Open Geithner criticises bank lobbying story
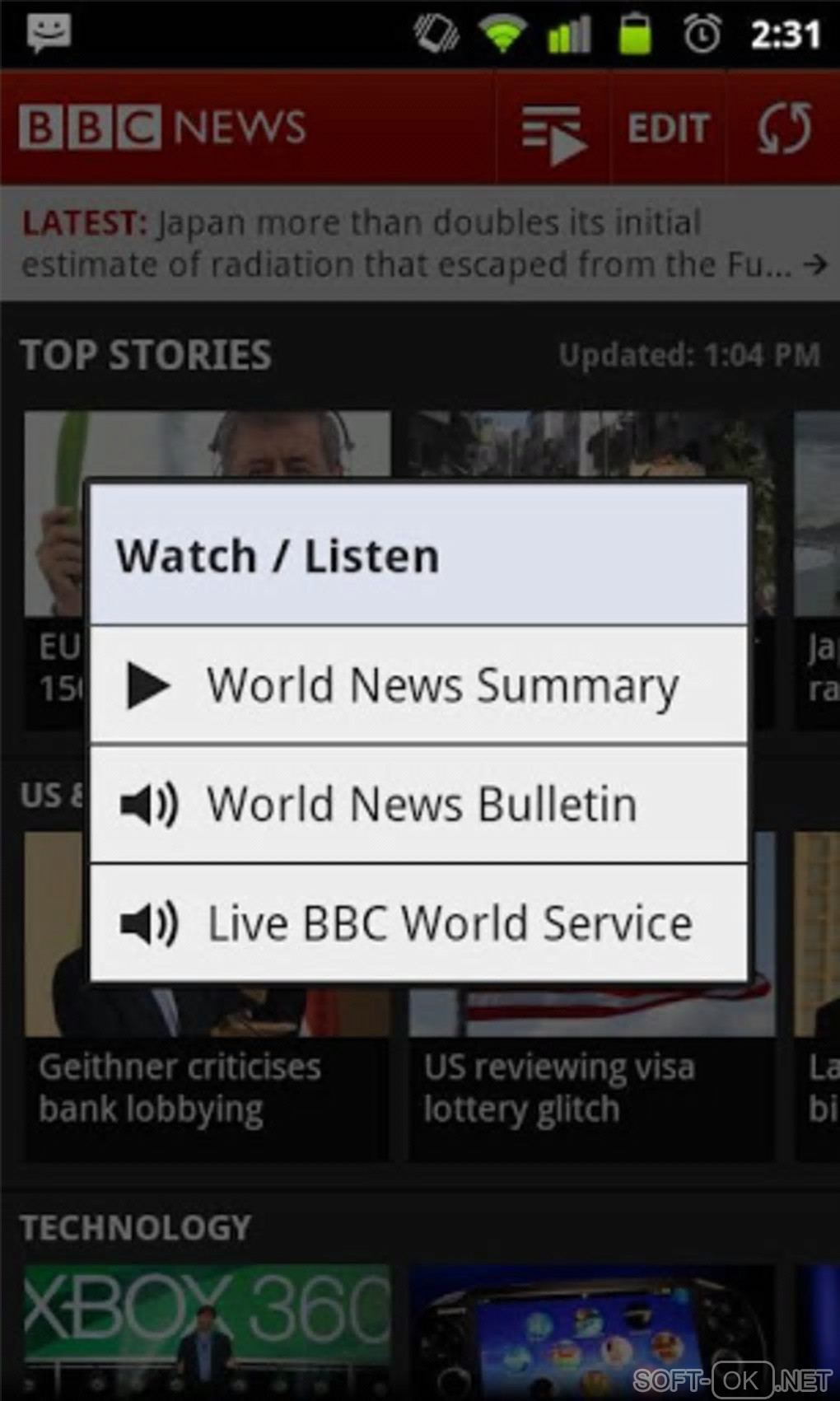 [x=206, y=1087]
